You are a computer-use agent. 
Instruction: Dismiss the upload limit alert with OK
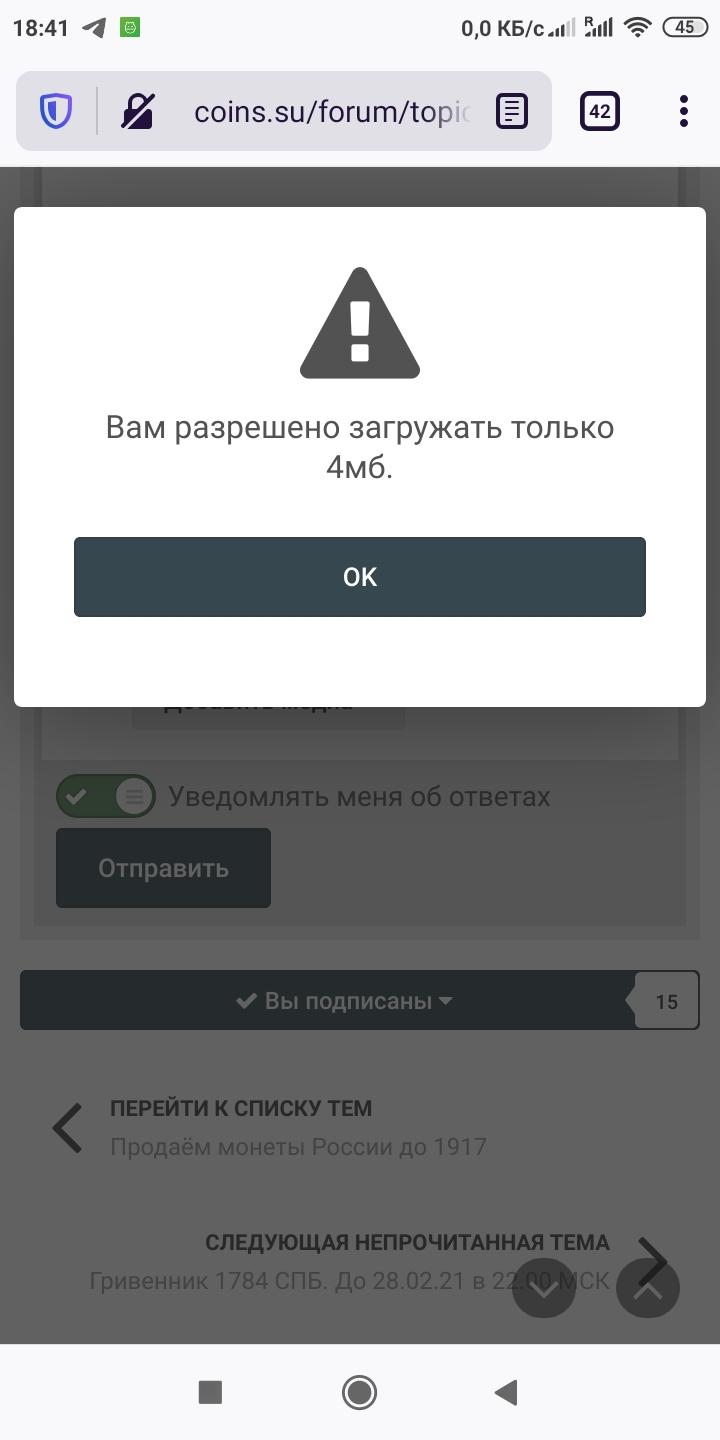click(359, 577)
